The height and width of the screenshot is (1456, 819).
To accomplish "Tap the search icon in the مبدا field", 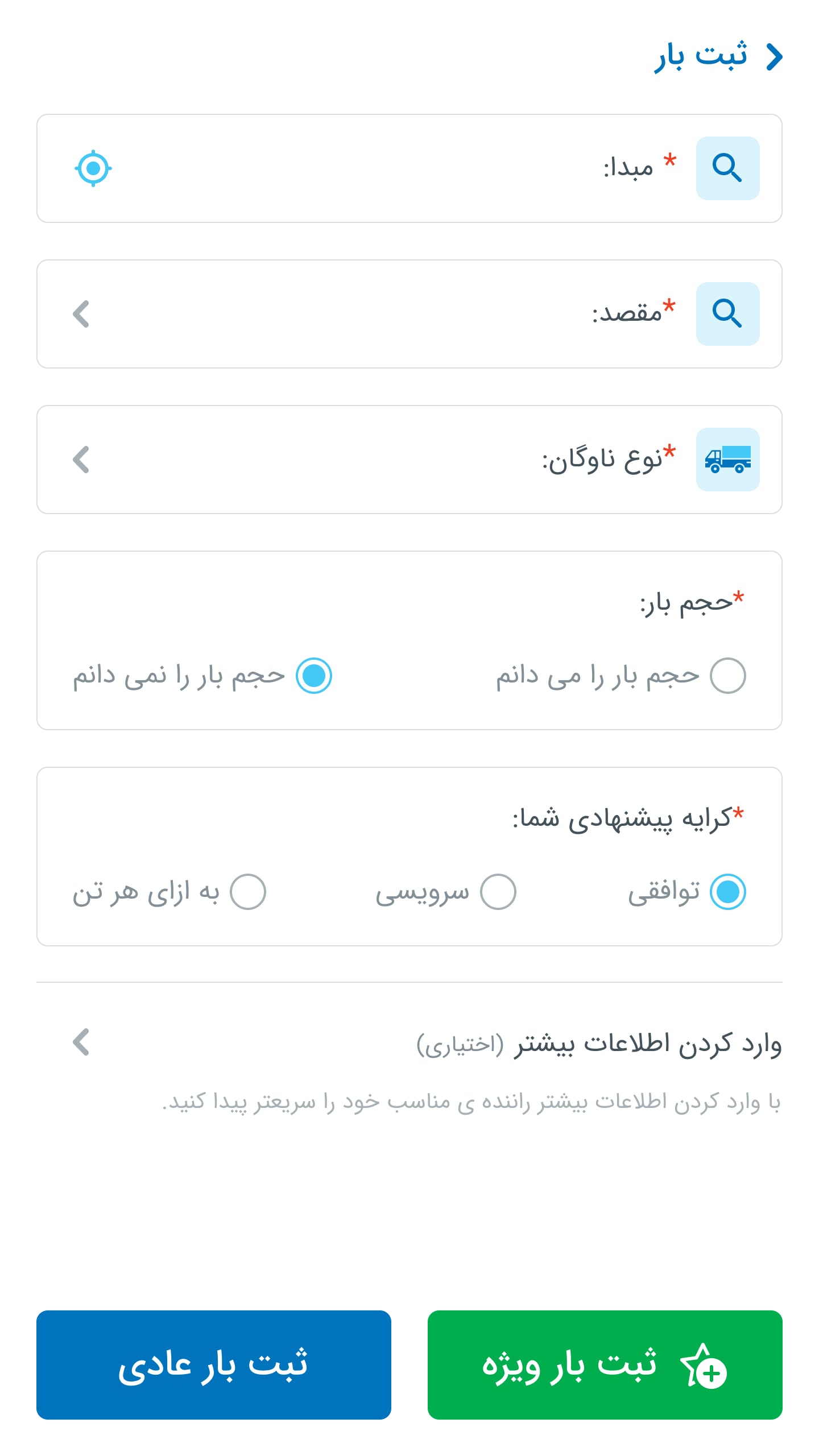I will coord(727,168).
